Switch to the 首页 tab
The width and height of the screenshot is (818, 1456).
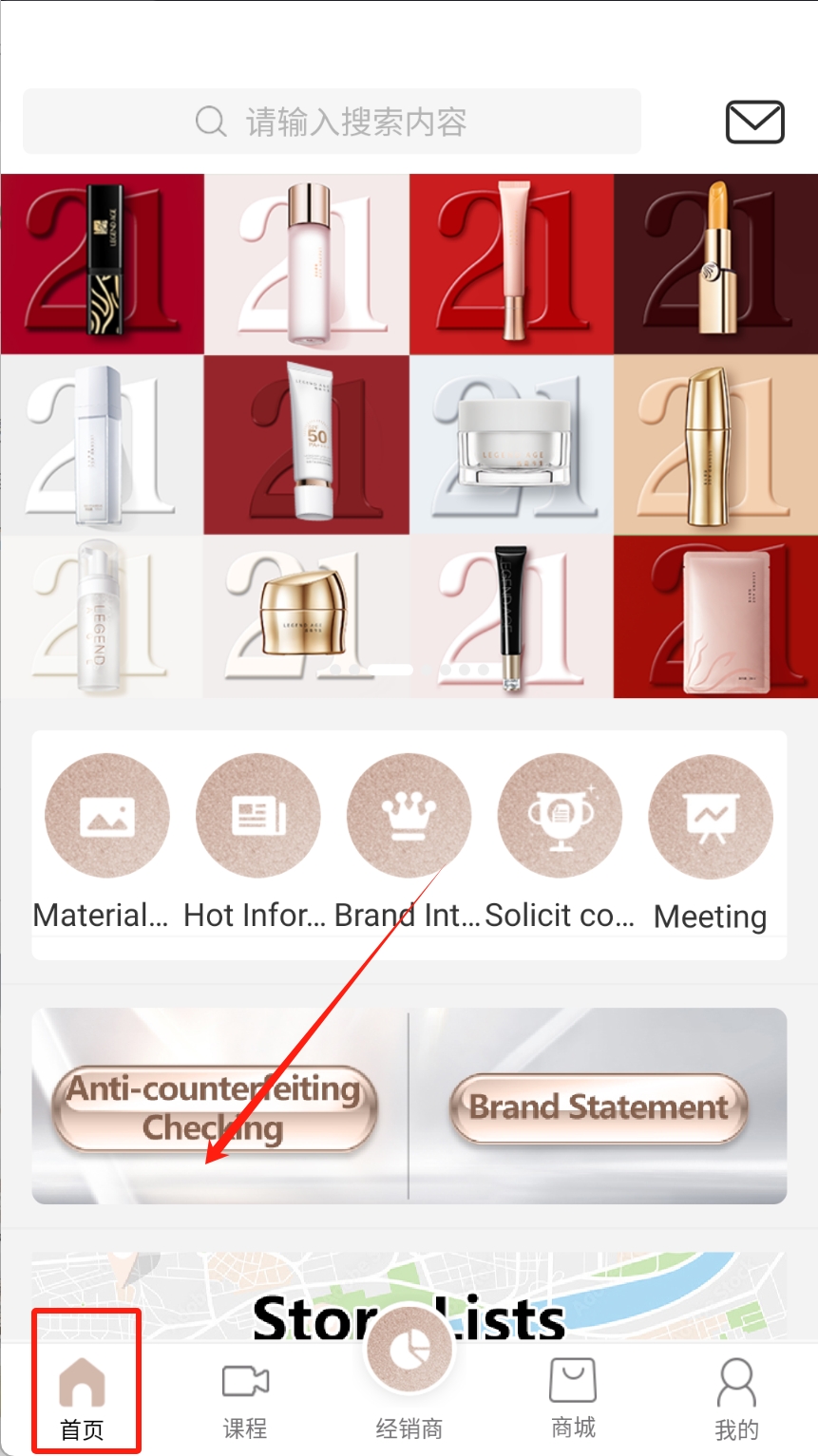click(x=83, y=1398)
